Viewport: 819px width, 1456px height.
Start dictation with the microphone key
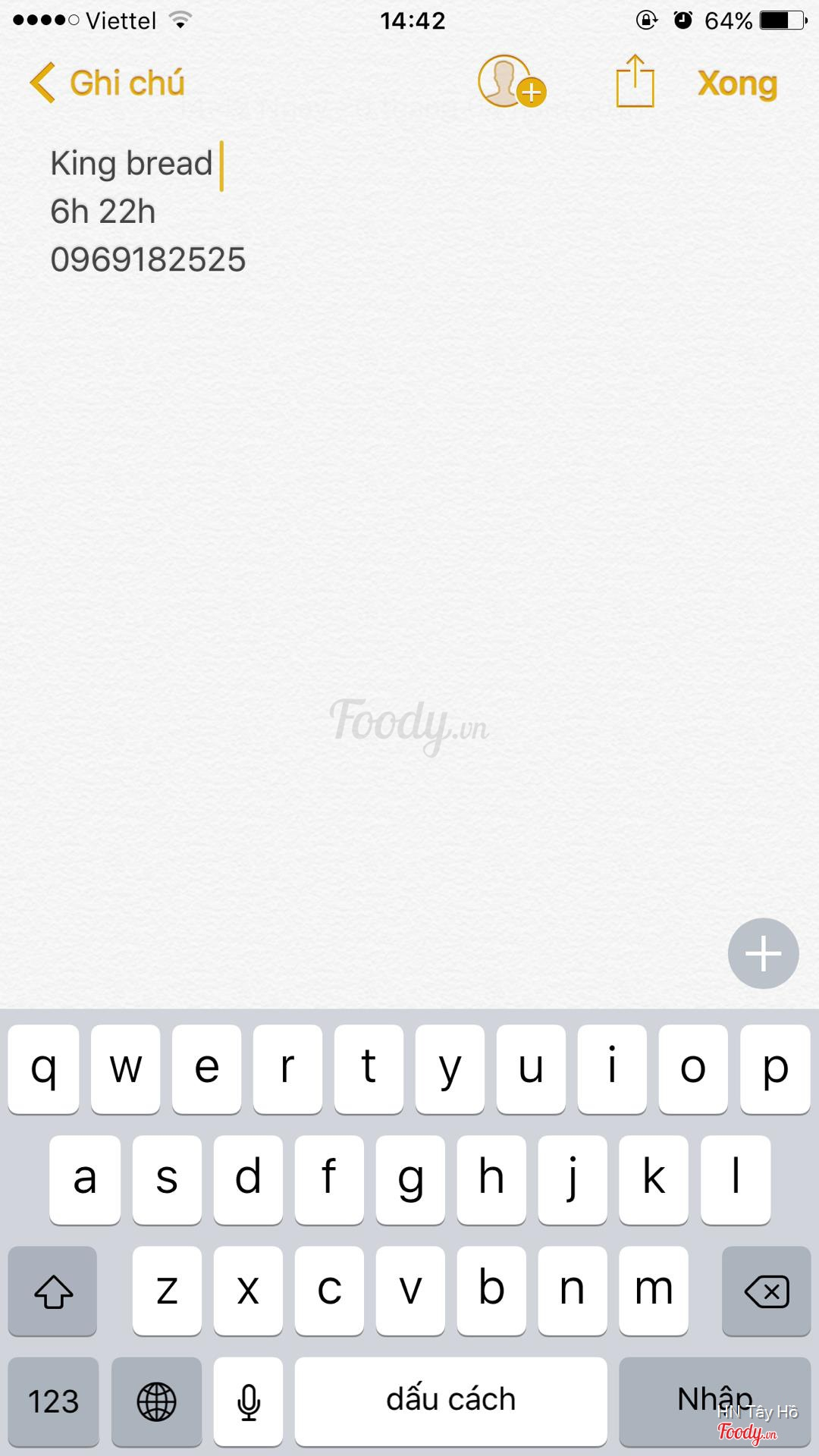248,1401
